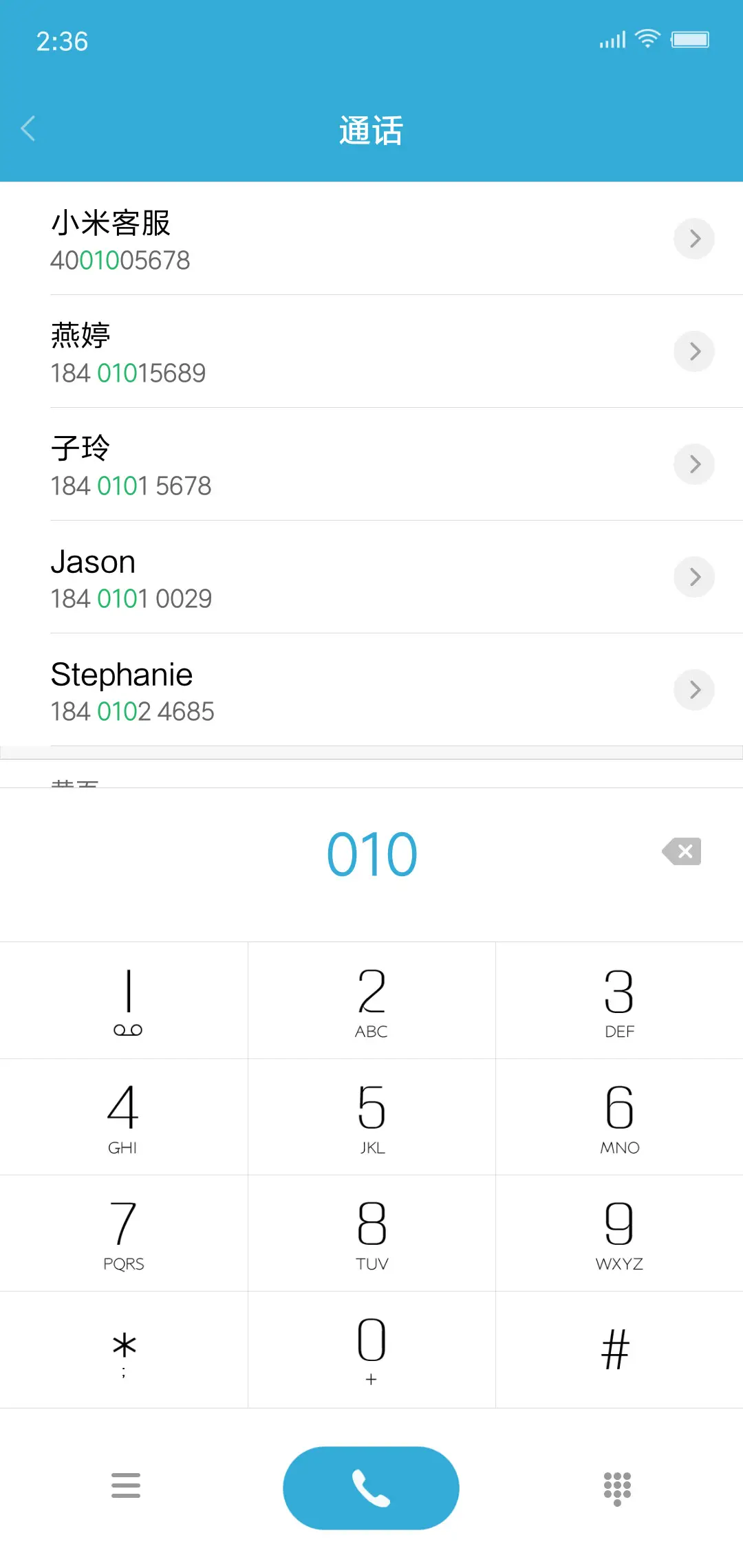The height and width of the screenshot is (1568, 743).
Task: Tap the backspace icon to delete a digit
Action: pyautogui.click(x=681, y=851)
